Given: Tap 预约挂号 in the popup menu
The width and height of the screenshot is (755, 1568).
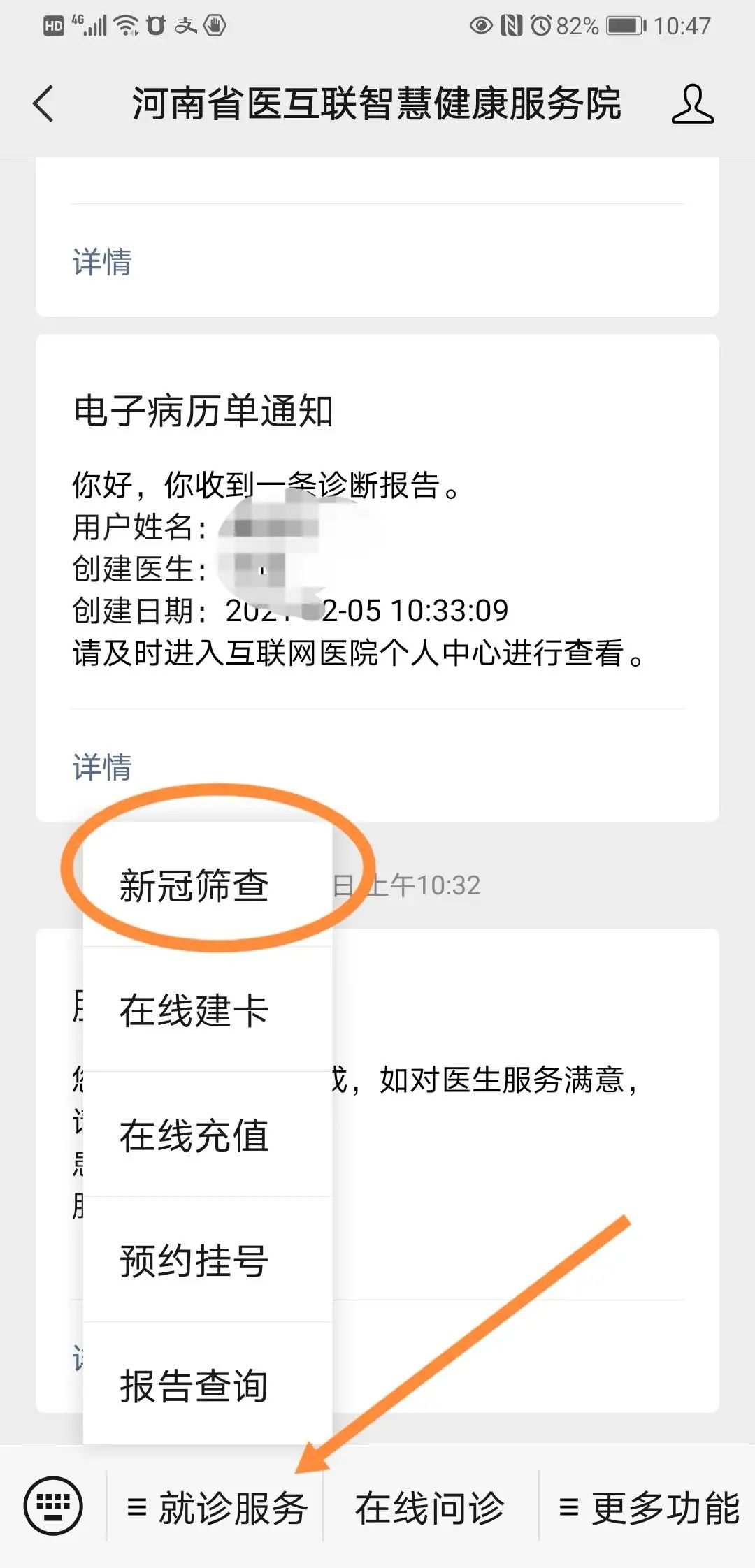Looking at the screenshot, I should click(x=194, y=1261).
